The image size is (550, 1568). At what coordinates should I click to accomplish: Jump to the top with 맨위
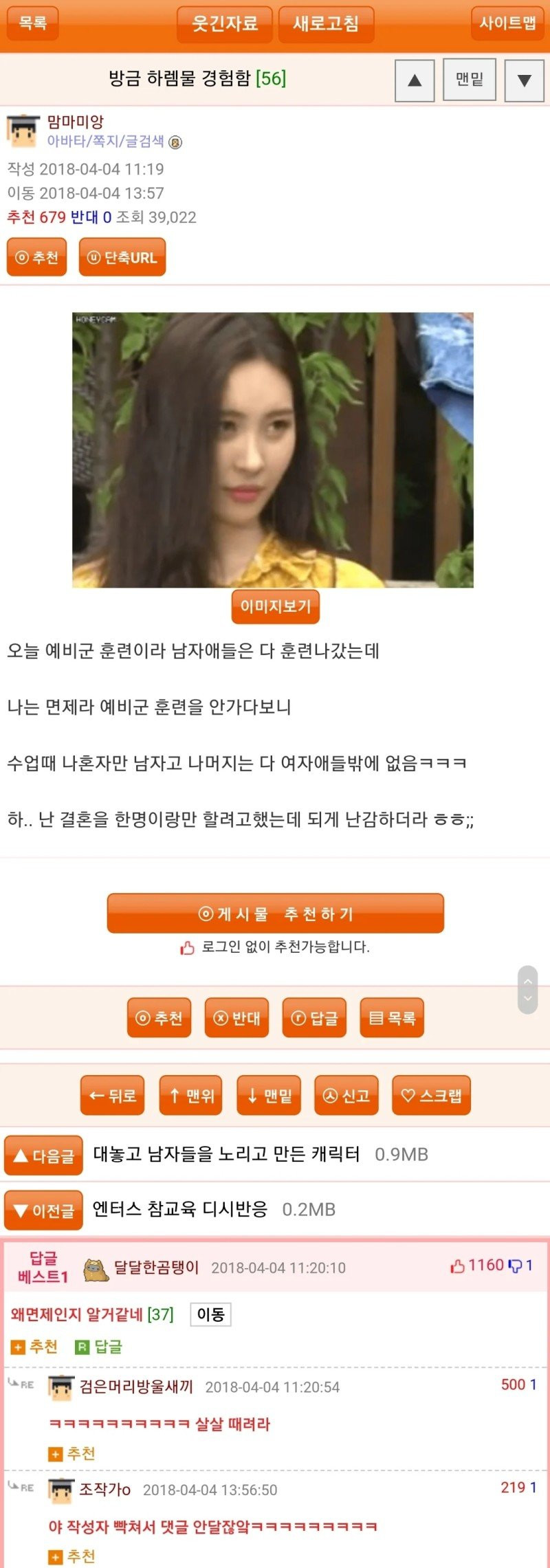pos(191,1096)
